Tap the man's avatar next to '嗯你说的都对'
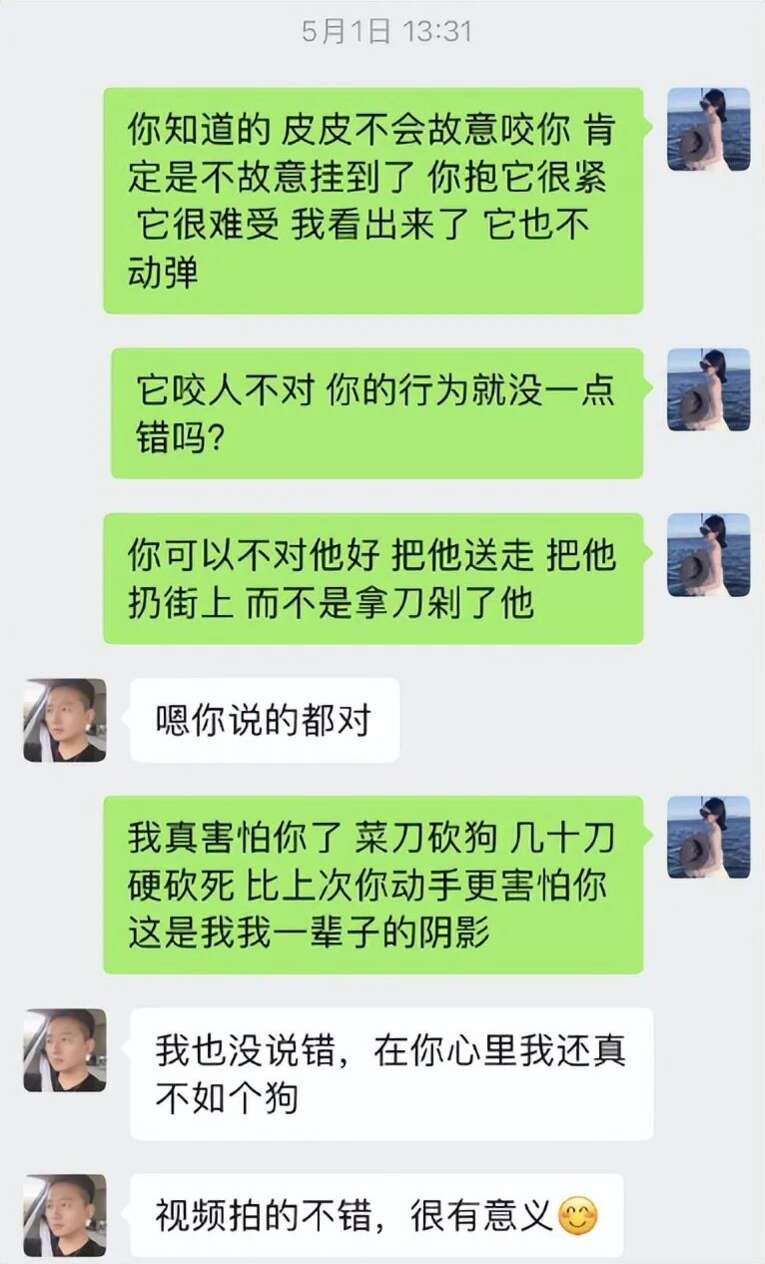The height and width of the screenshot is (1264, 765). coord(64,720)
